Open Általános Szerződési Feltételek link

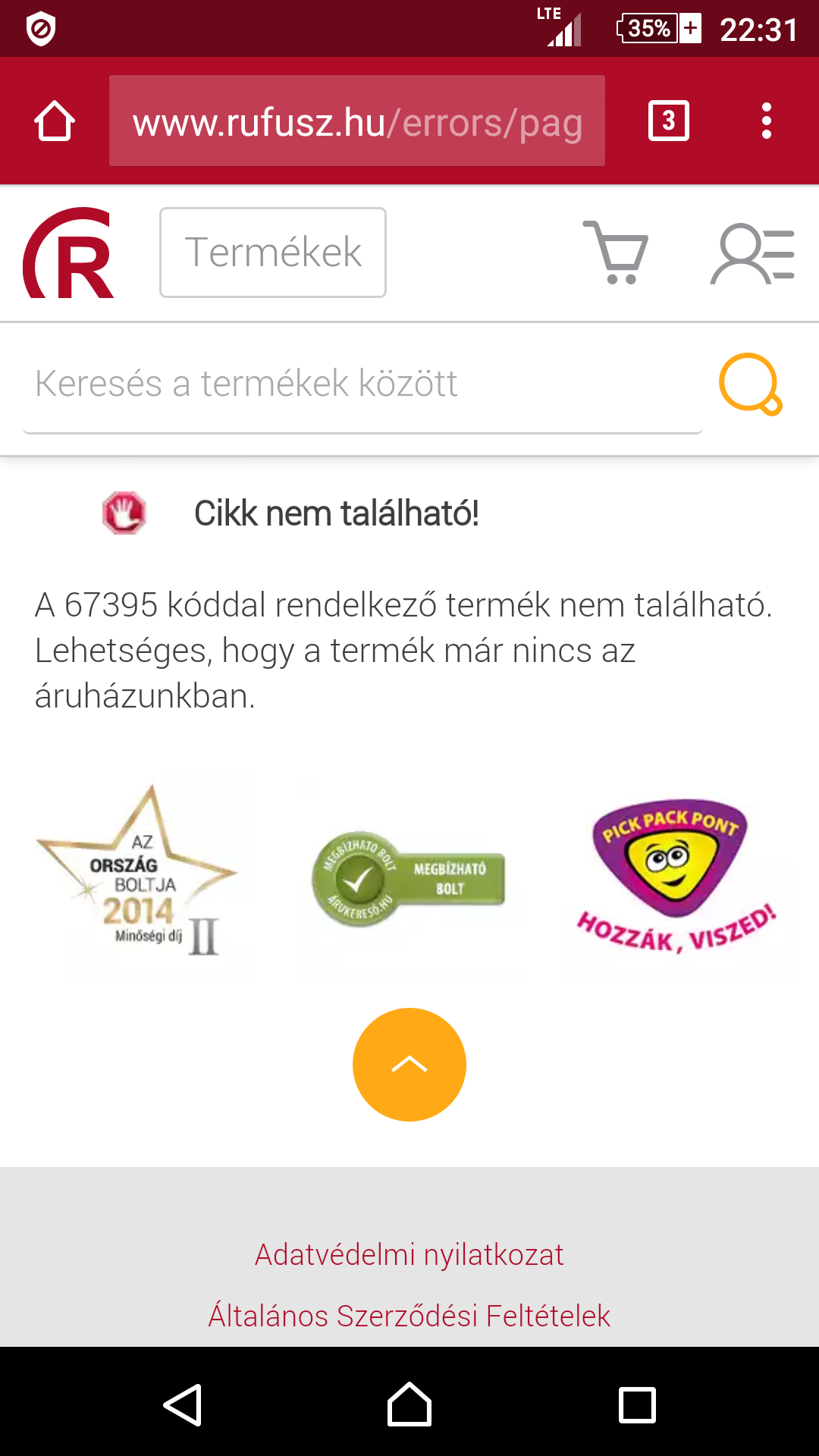(409, 1316)
